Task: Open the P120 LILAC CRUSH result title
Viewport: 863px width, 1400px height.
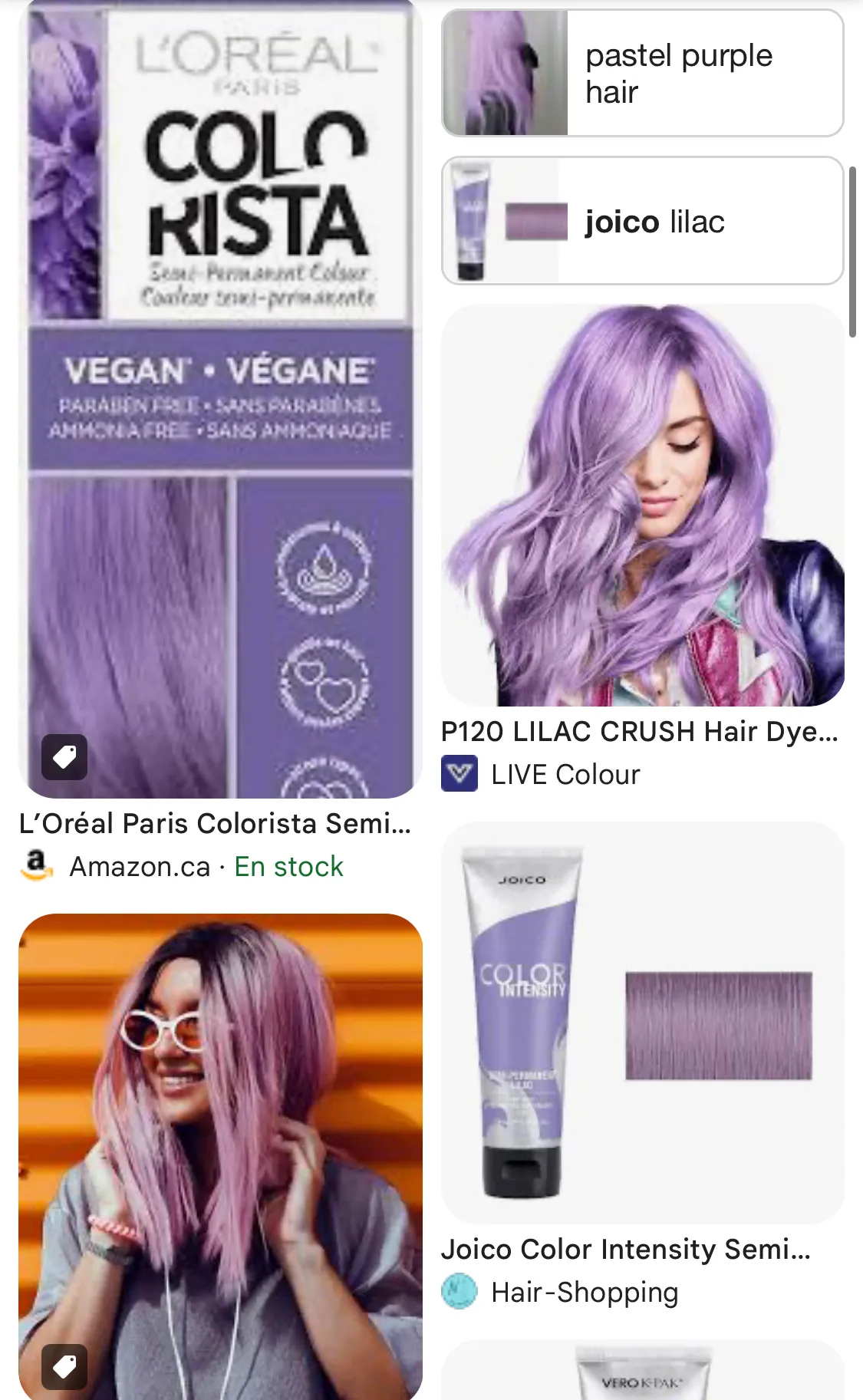Action: point(638,733)
